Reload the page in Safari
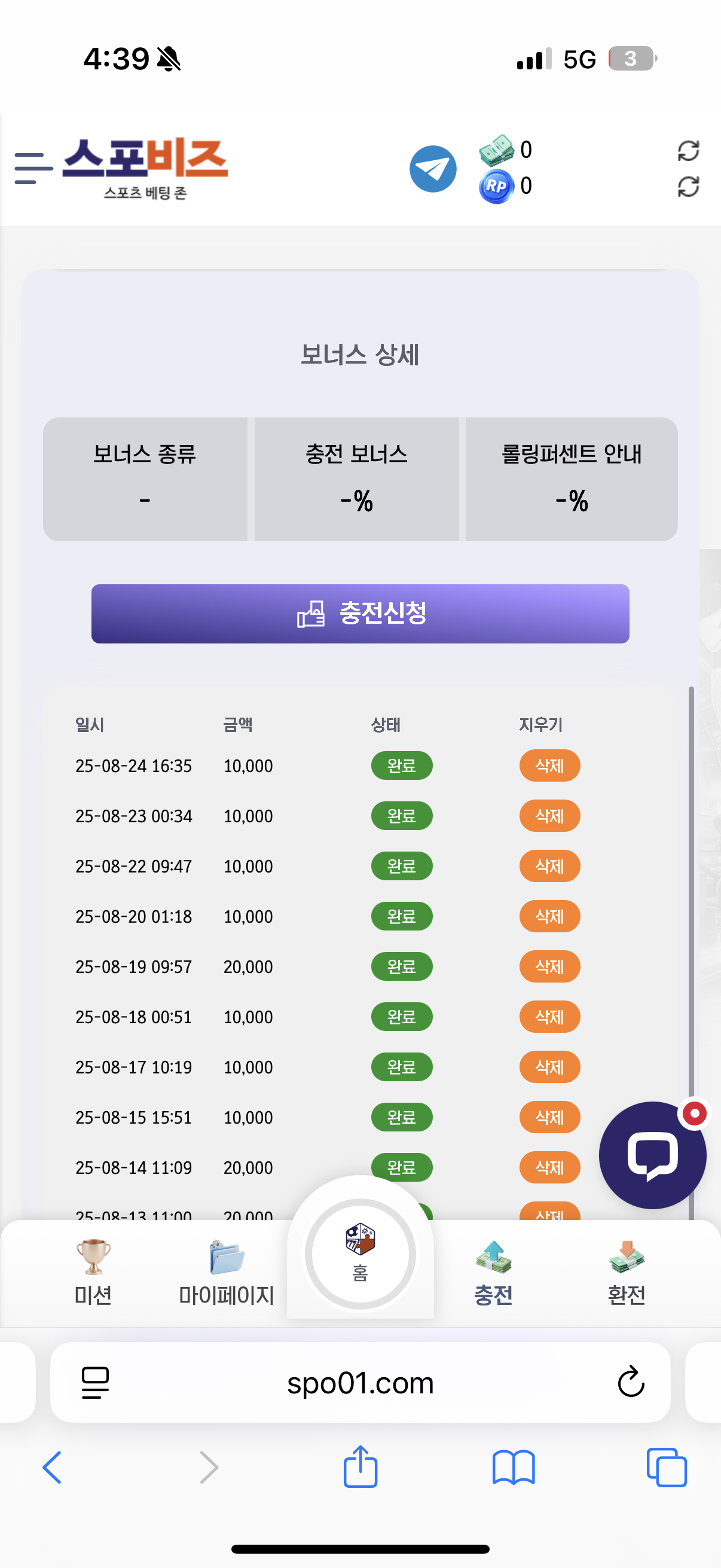The image size is (721, 1568). 630,1382
